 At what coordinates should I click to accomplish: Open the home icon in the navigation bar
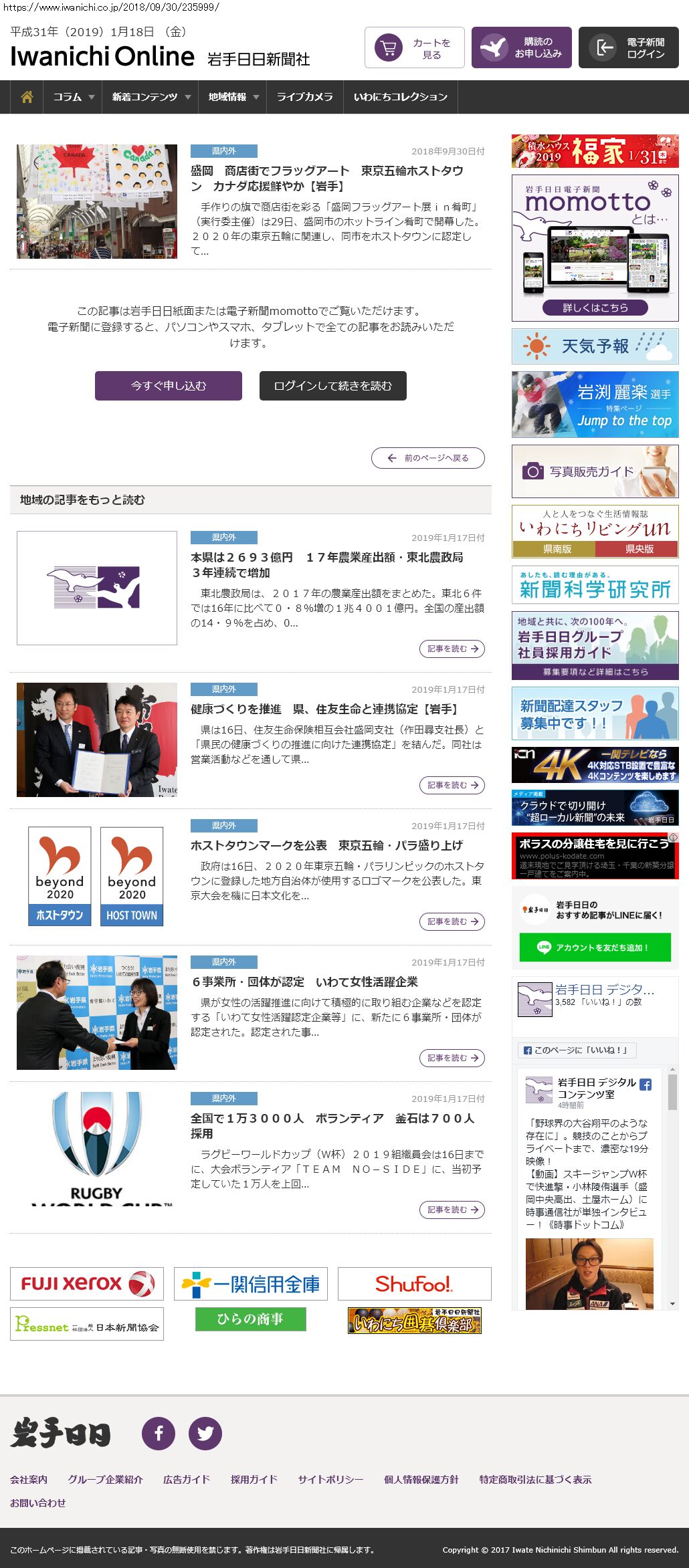(x=27, y=97)
